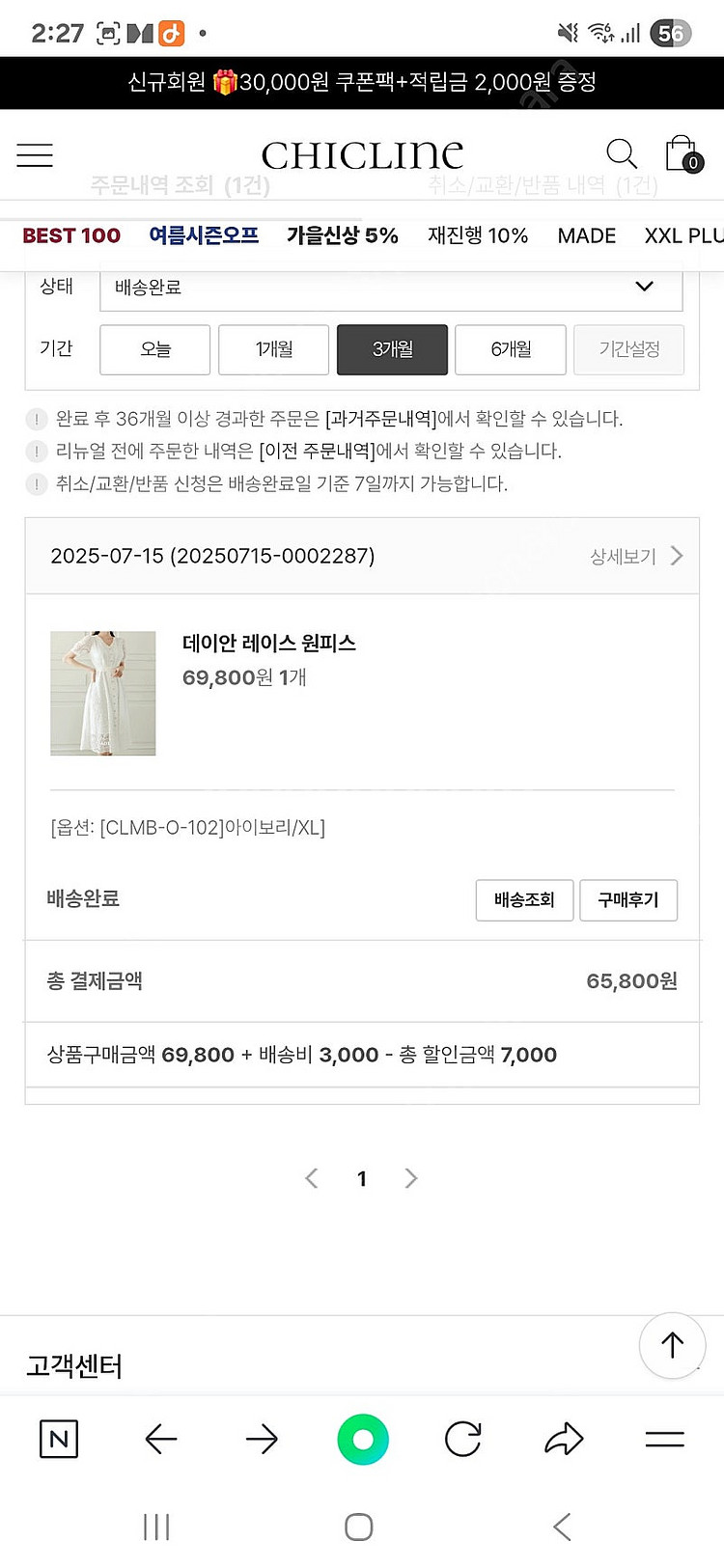
Task: Reload the page in the browser toolbar
Action: 462,1440
